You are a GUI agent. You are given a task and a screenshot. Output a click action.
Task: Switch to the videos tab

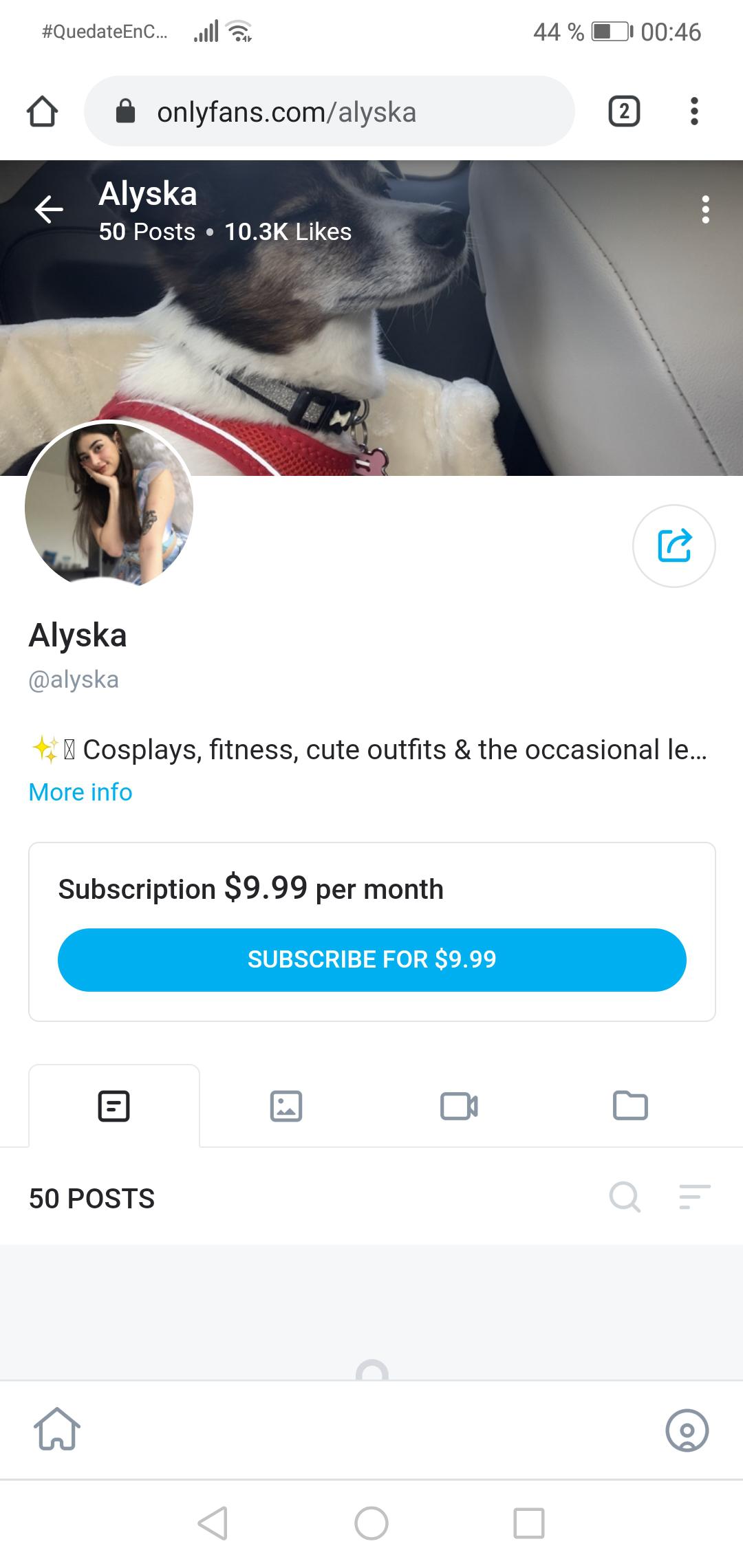click(459, 1107)
